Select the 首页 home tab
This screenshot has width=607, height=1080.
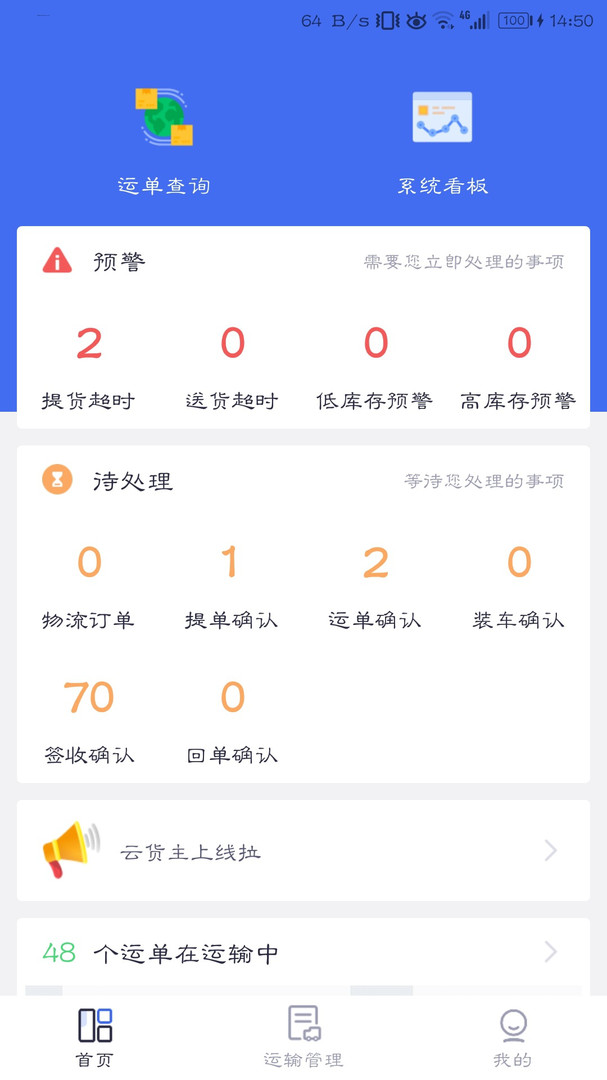(95, 1037)
